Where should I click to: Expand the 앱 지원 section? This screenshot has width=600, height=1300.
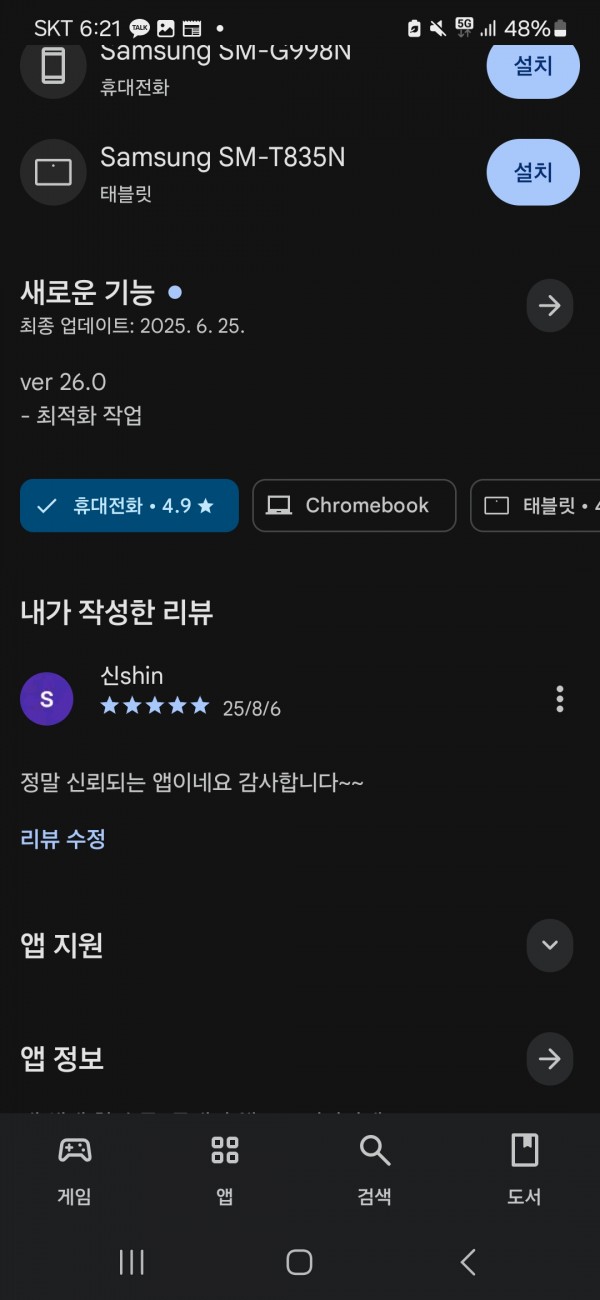tap(550, 945)
